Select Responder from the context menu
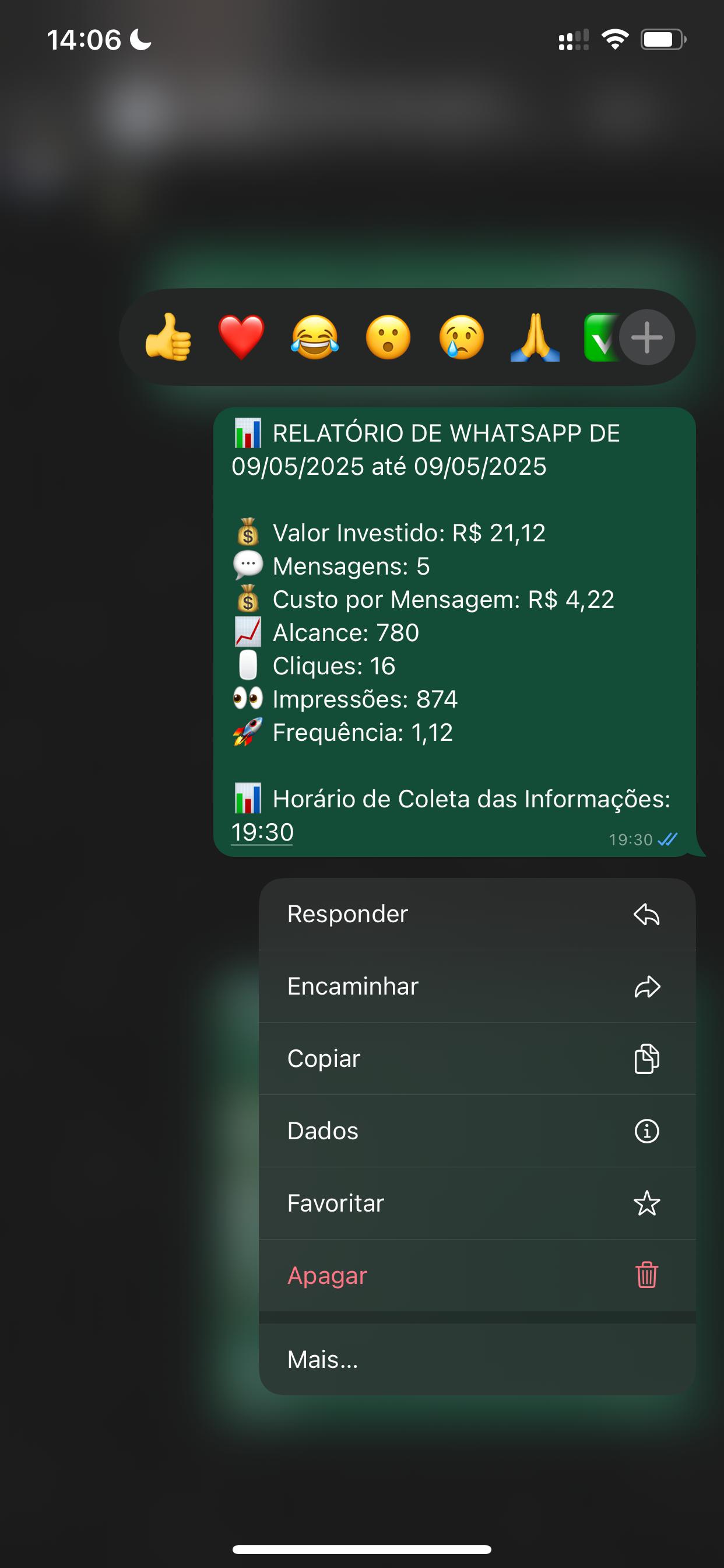724x1568 pixels. coord(347,913)
